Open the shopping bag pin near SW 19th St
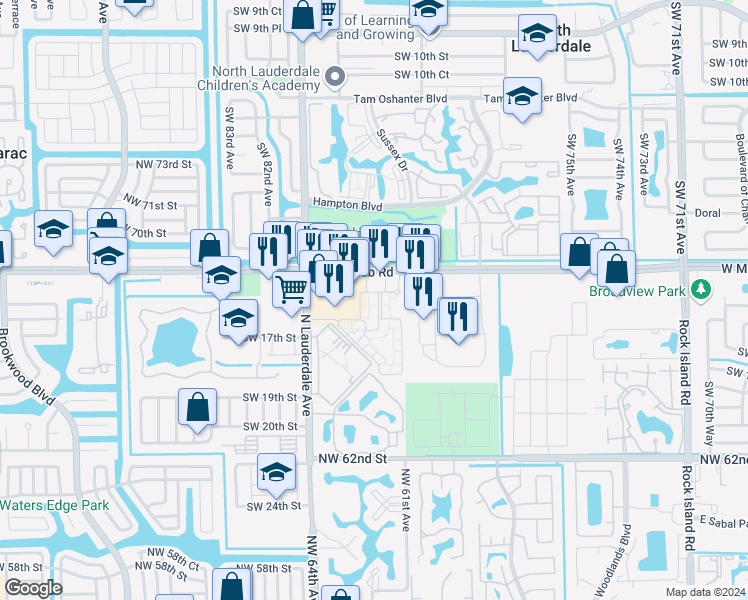Image resolution: width=748 pixels, height=600 pixels. click(198, 406)
